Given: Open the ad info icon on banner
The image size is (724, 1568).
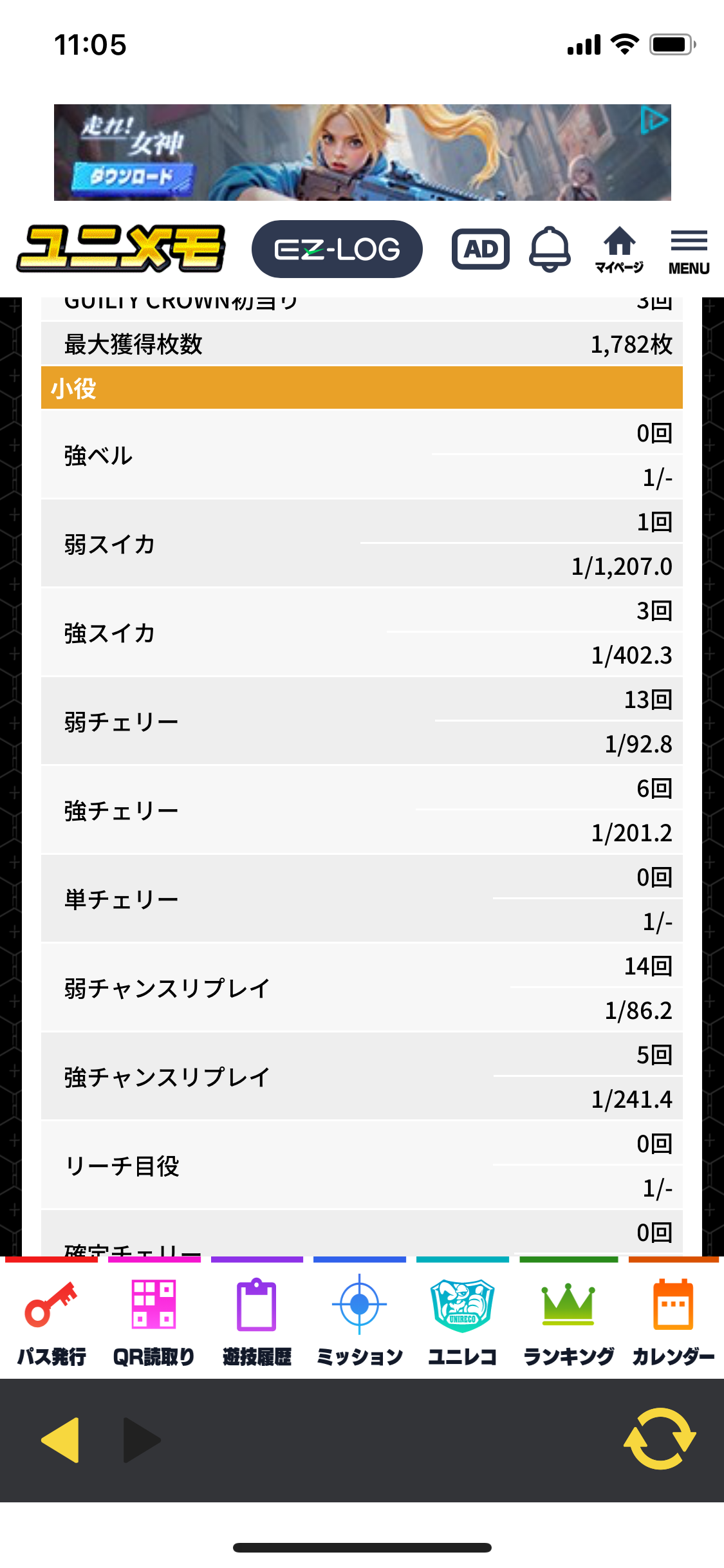Looking at the screenshot, I should (654, 120).
